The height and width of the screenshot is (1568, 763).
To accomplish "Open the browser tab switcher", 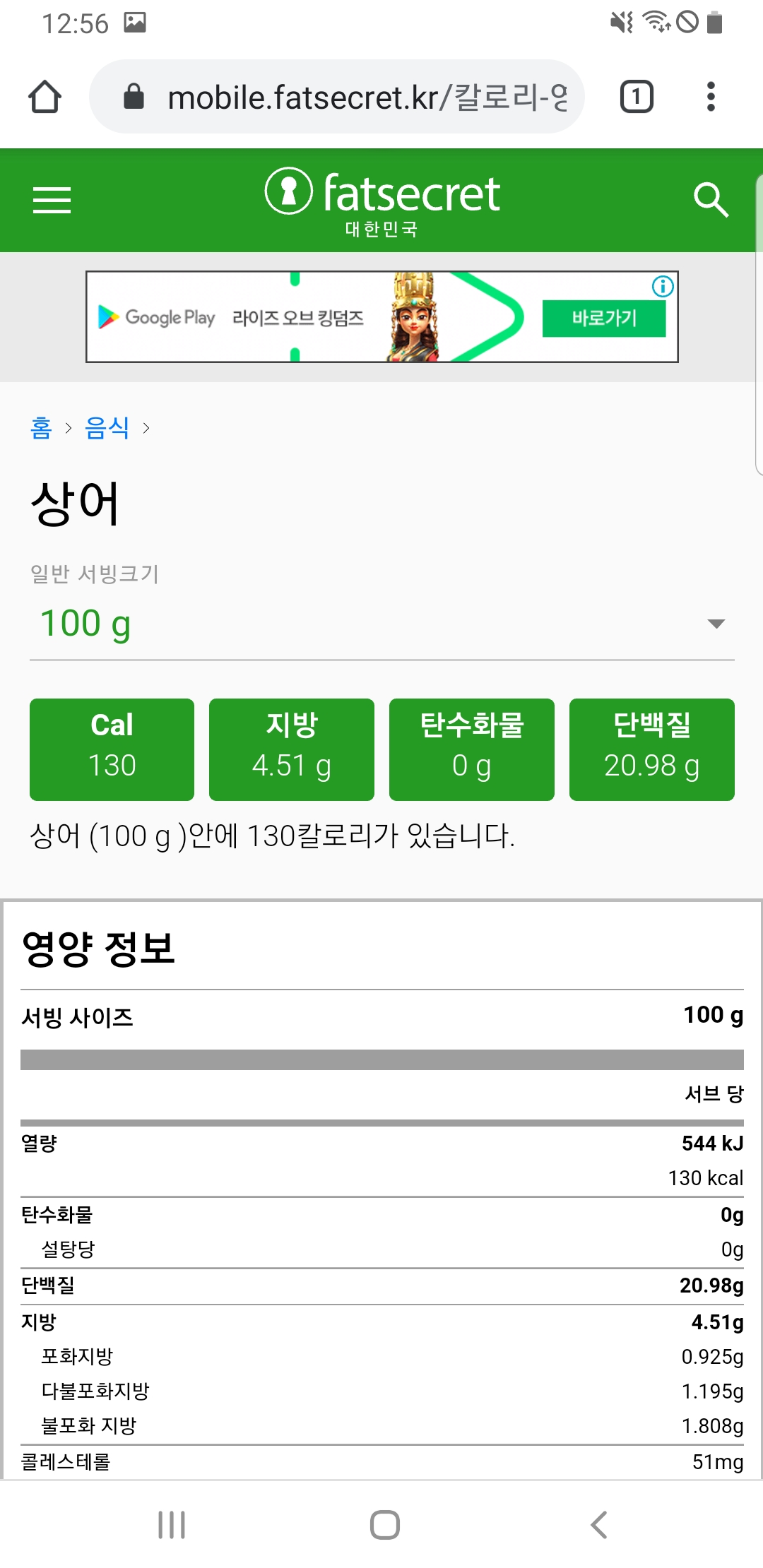I will click(637, 97).
